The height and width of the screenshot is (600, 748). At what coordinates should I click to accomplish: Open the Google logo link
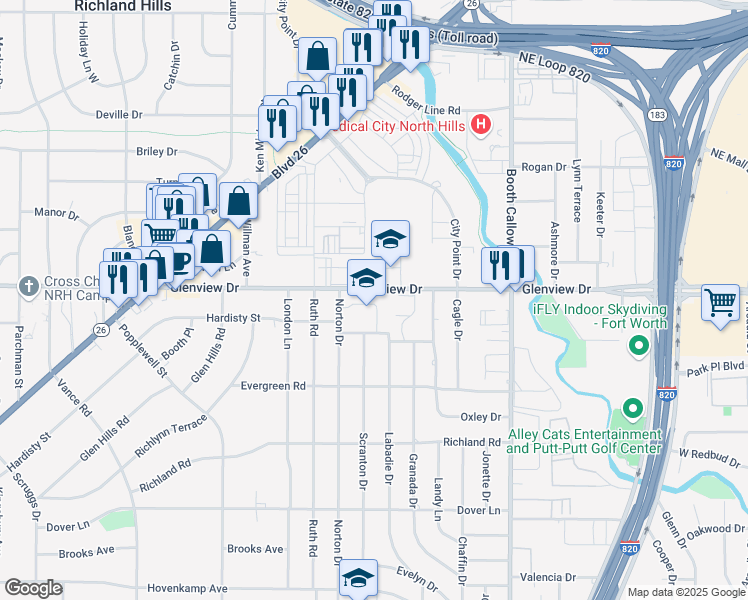[x=33, y=588]
